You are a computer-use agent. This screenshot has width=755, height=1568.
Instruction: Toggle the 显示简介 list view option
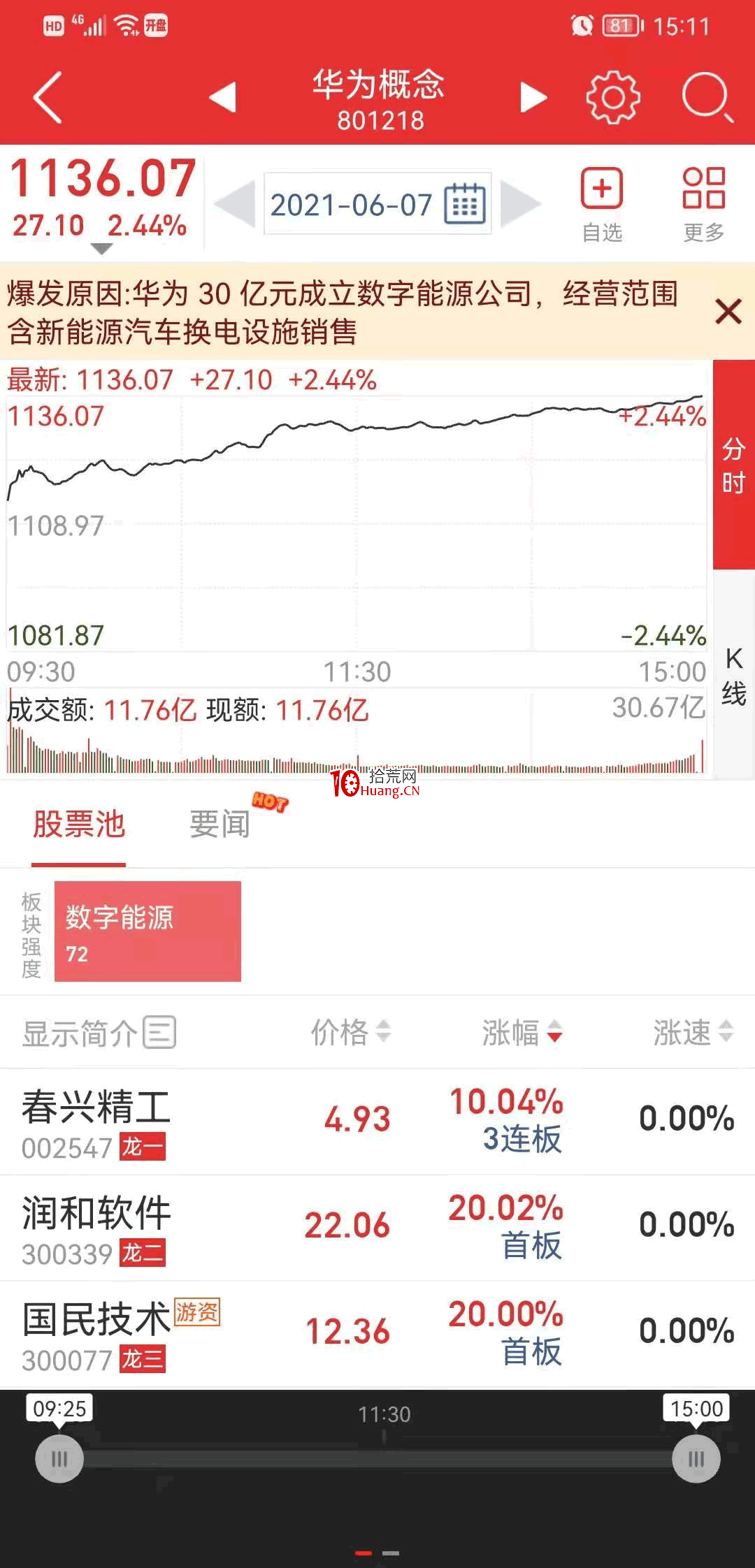tap(98, 1033)
